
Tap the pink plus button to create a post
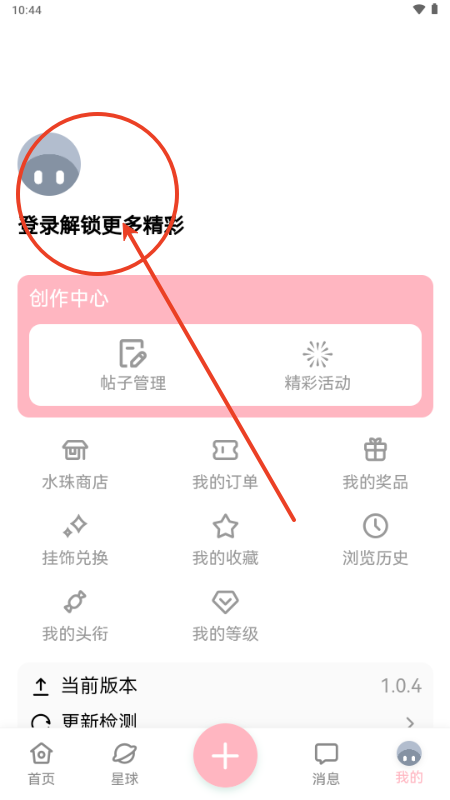click(225, 756)
